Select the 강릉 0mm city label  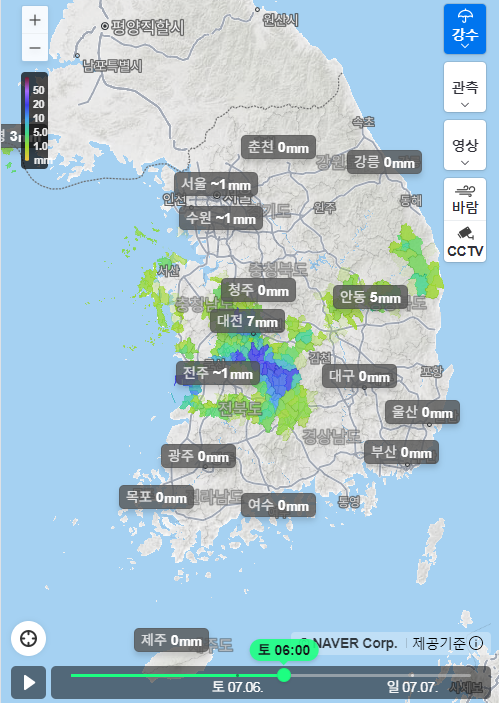point(384,162)
